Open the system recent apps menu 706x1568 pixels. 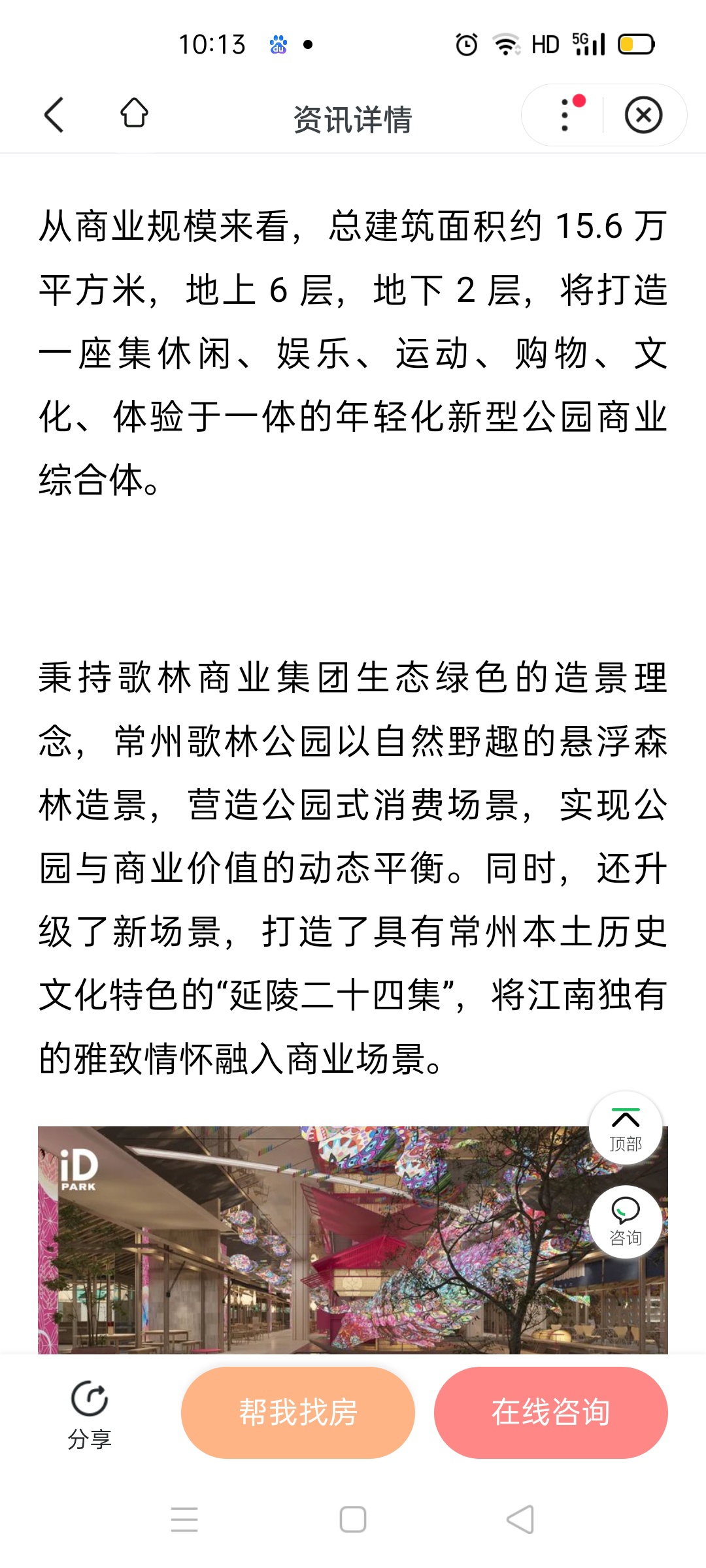coord(184,1519)
